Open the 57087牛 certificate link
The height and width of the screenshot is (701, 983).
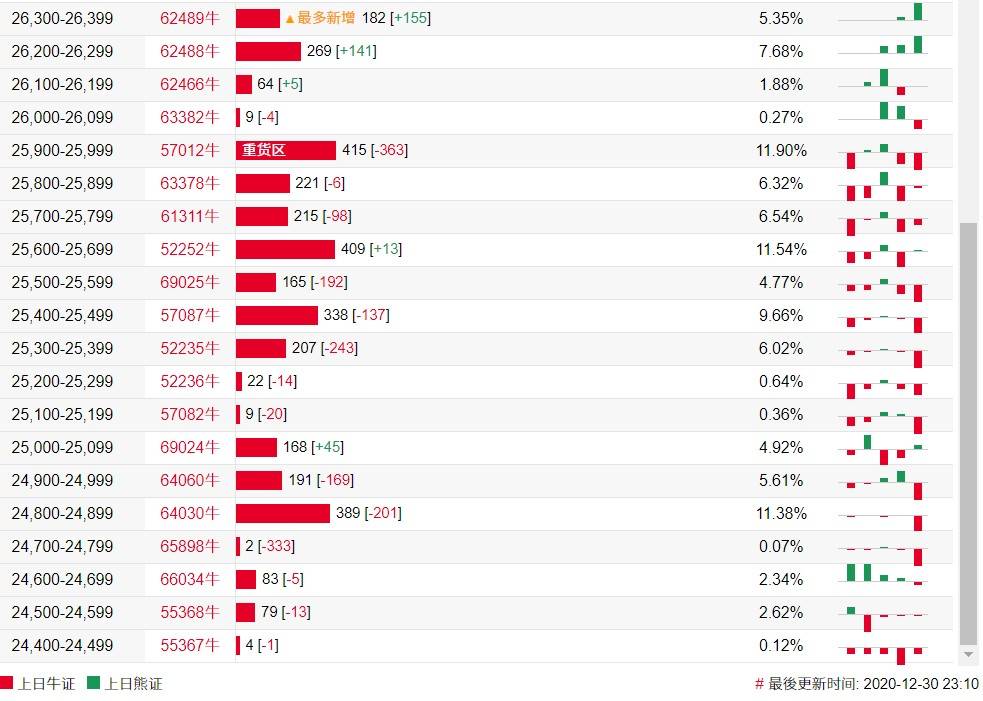189,315
